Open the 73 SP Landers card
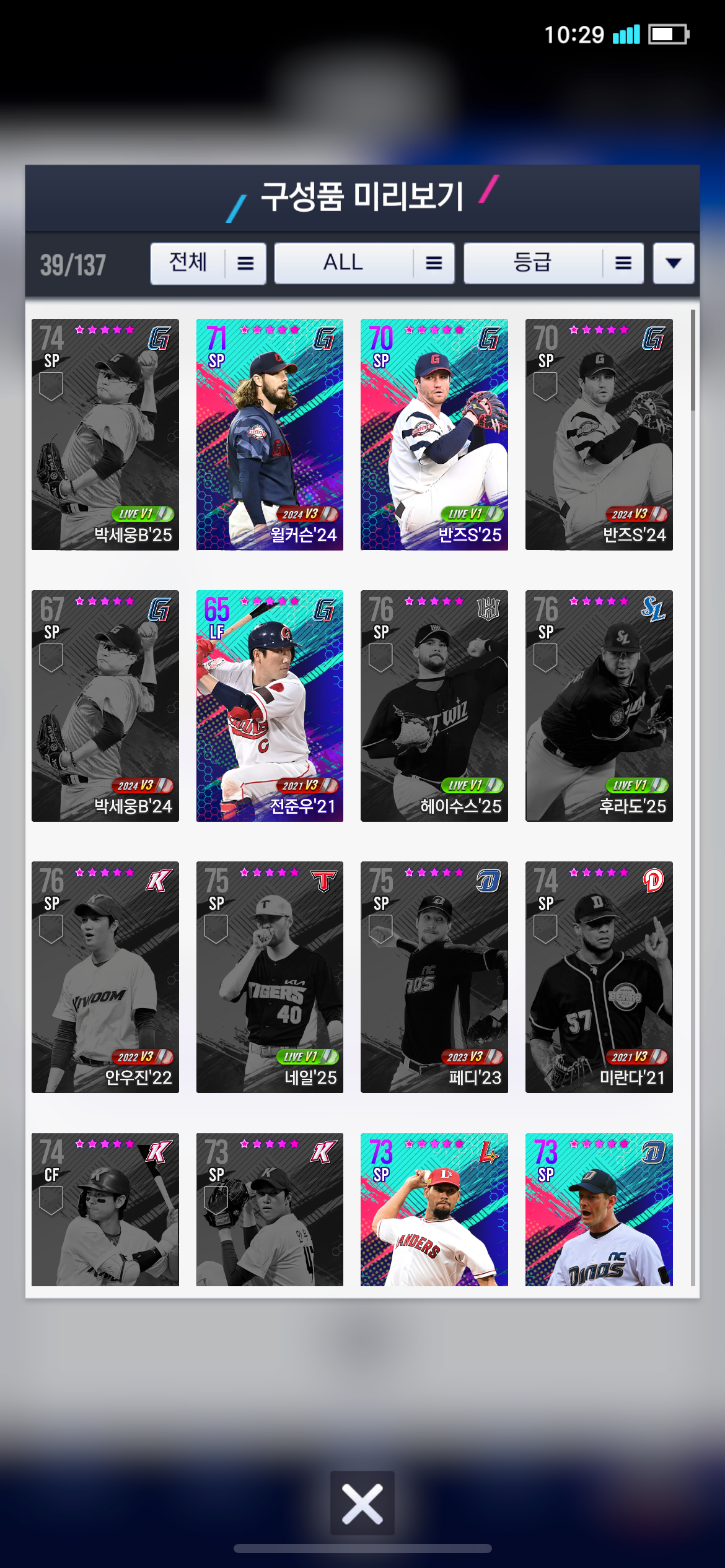Viewport: 725px width, 1568px height. point(434,1211)
